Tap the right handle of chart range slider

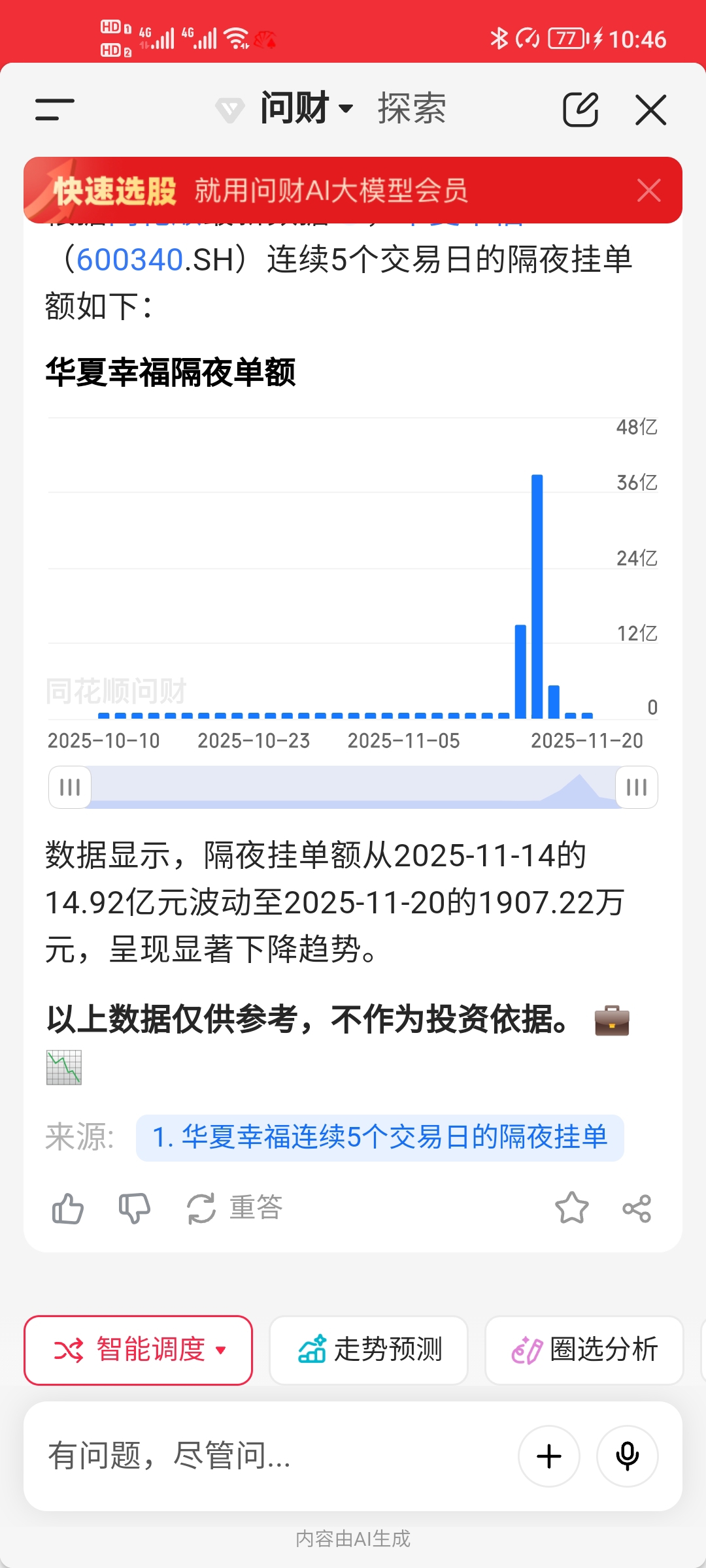(636, 787)
